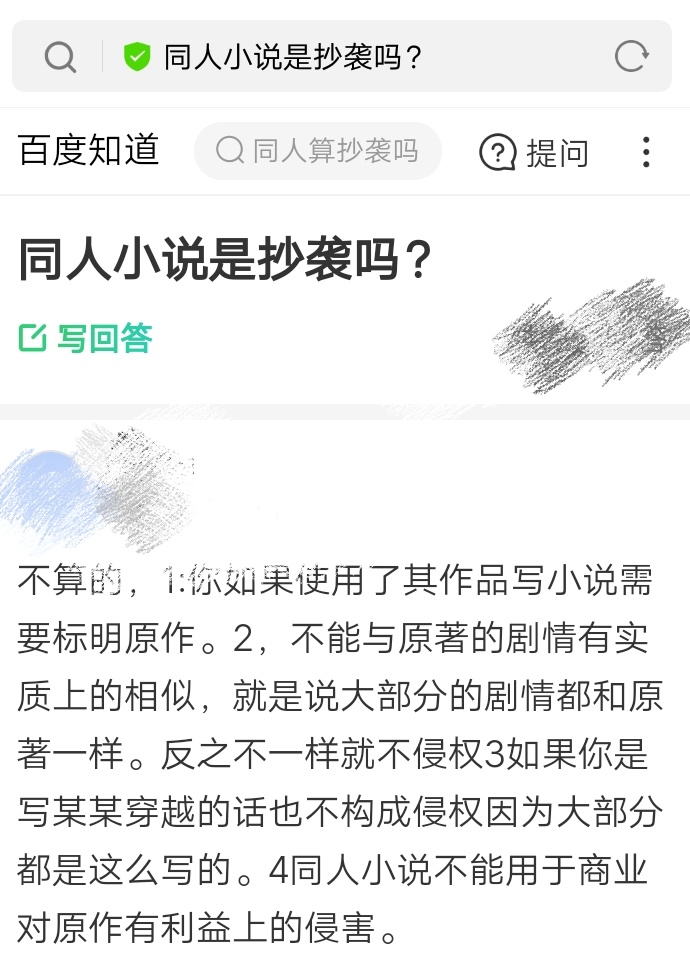Screen dimensions: 690x965
Task: Open the 同人算抄袭吗 search box
Action: [x=318, y=151]
